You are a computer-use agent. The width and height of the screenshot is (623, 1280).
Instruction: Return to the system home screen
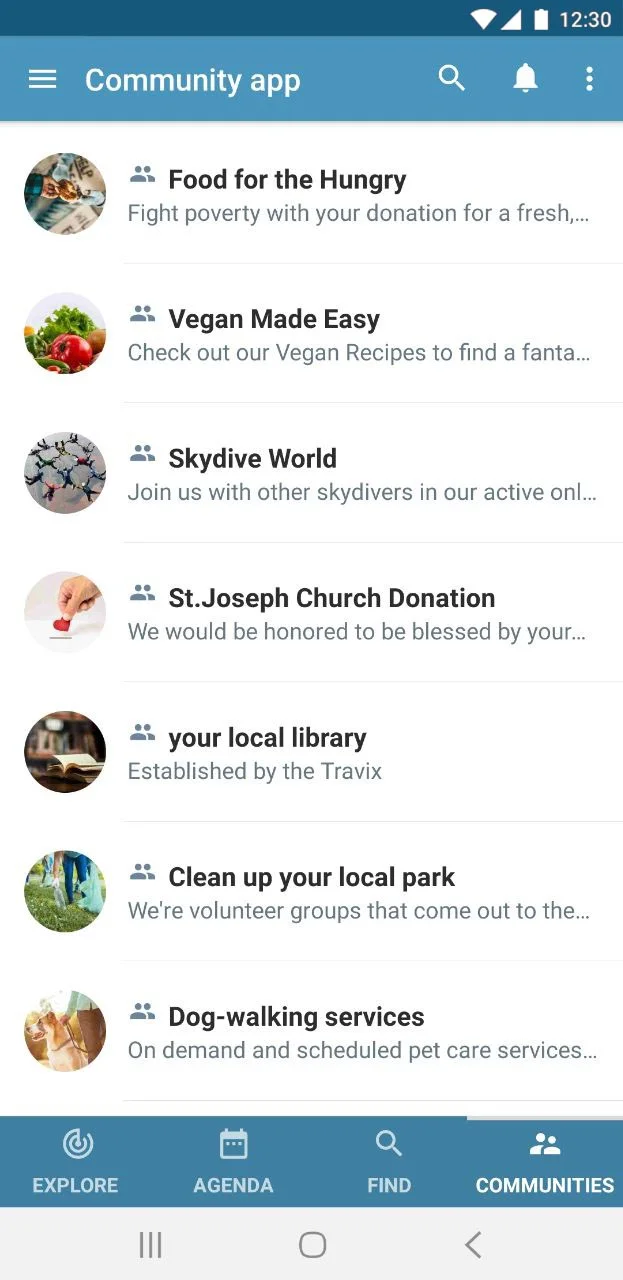pyautogui.click(x=312, y=1245)
